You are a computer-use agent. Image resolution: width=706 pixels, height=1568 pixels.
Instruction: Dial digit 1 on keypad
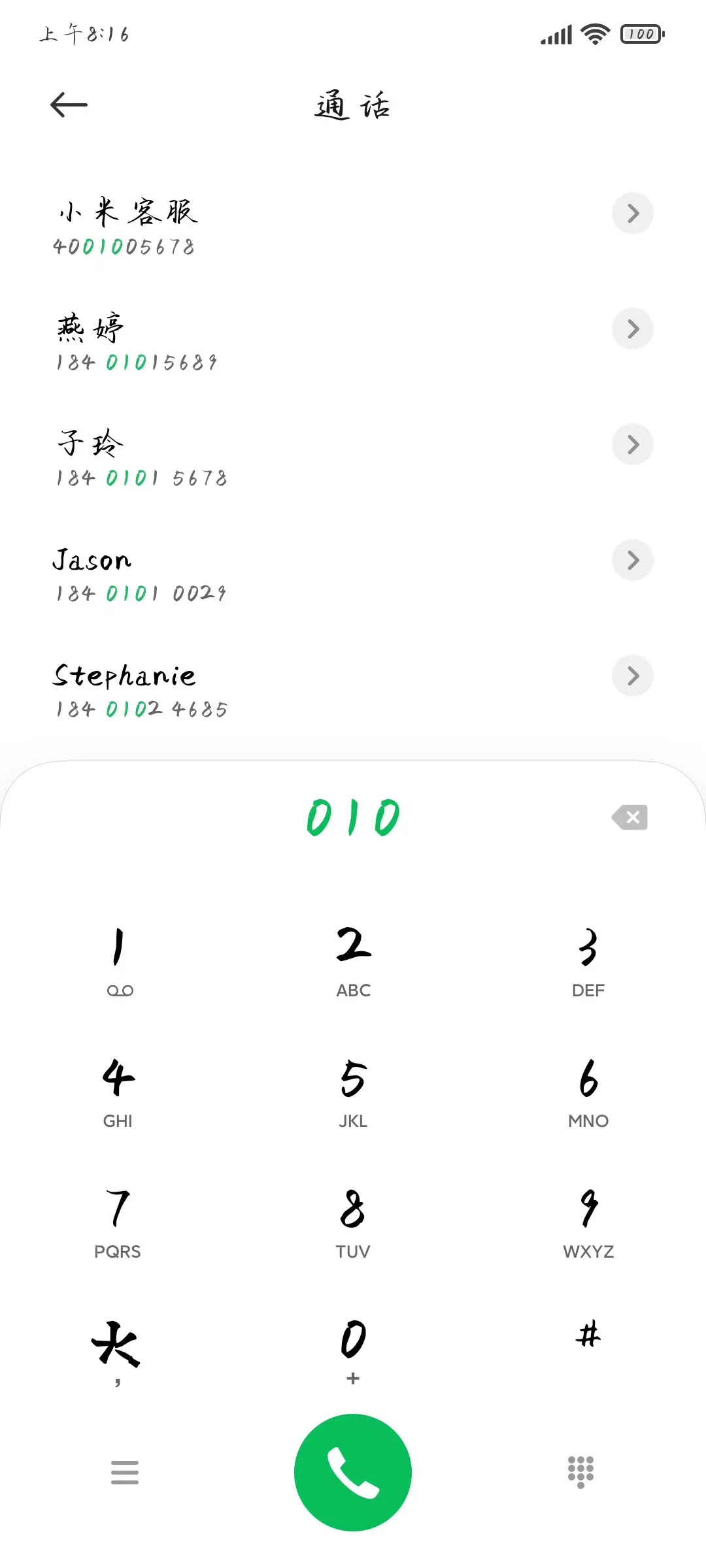118,960
